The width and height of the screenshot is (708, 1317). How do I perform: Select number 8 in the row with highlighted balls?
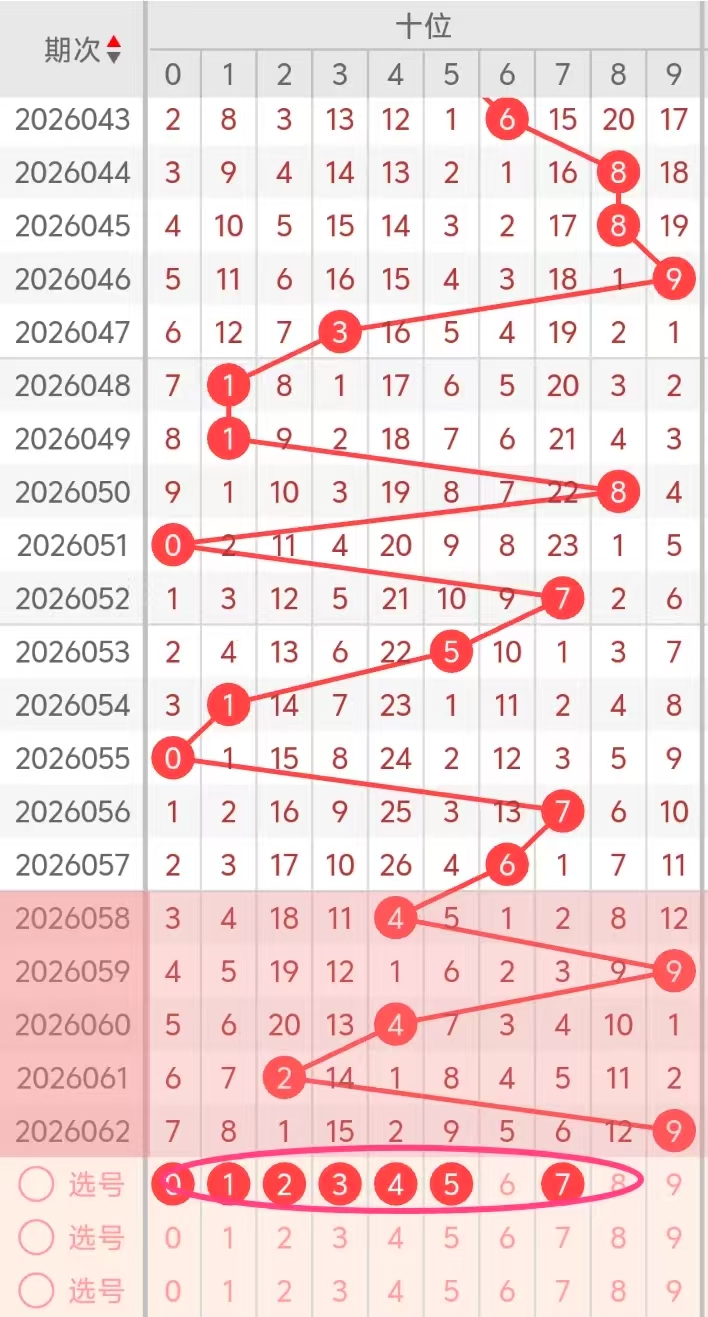(619, 1185)
